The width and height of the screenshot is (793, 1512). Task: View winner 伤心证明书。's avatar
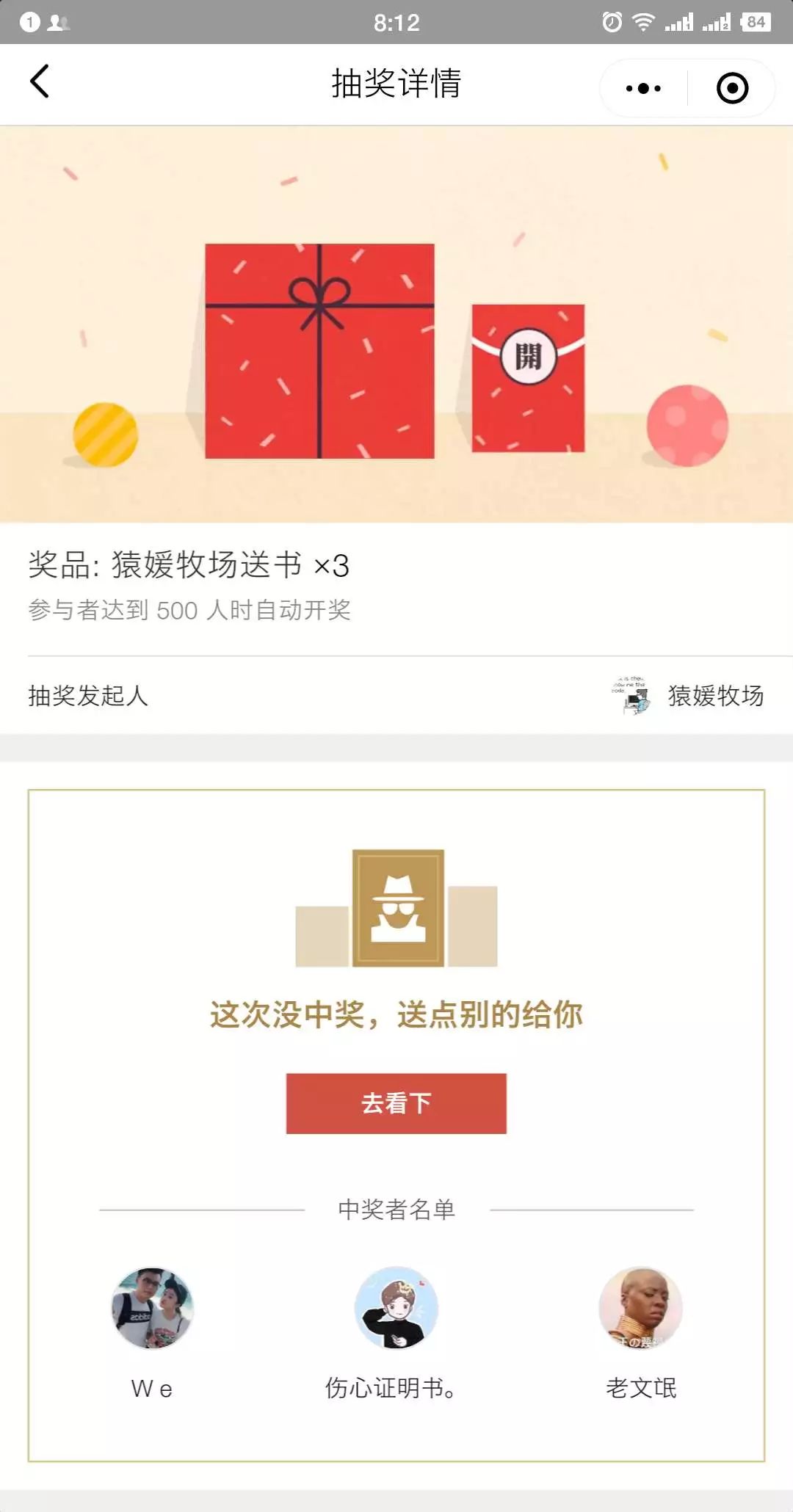point(396,1308)
